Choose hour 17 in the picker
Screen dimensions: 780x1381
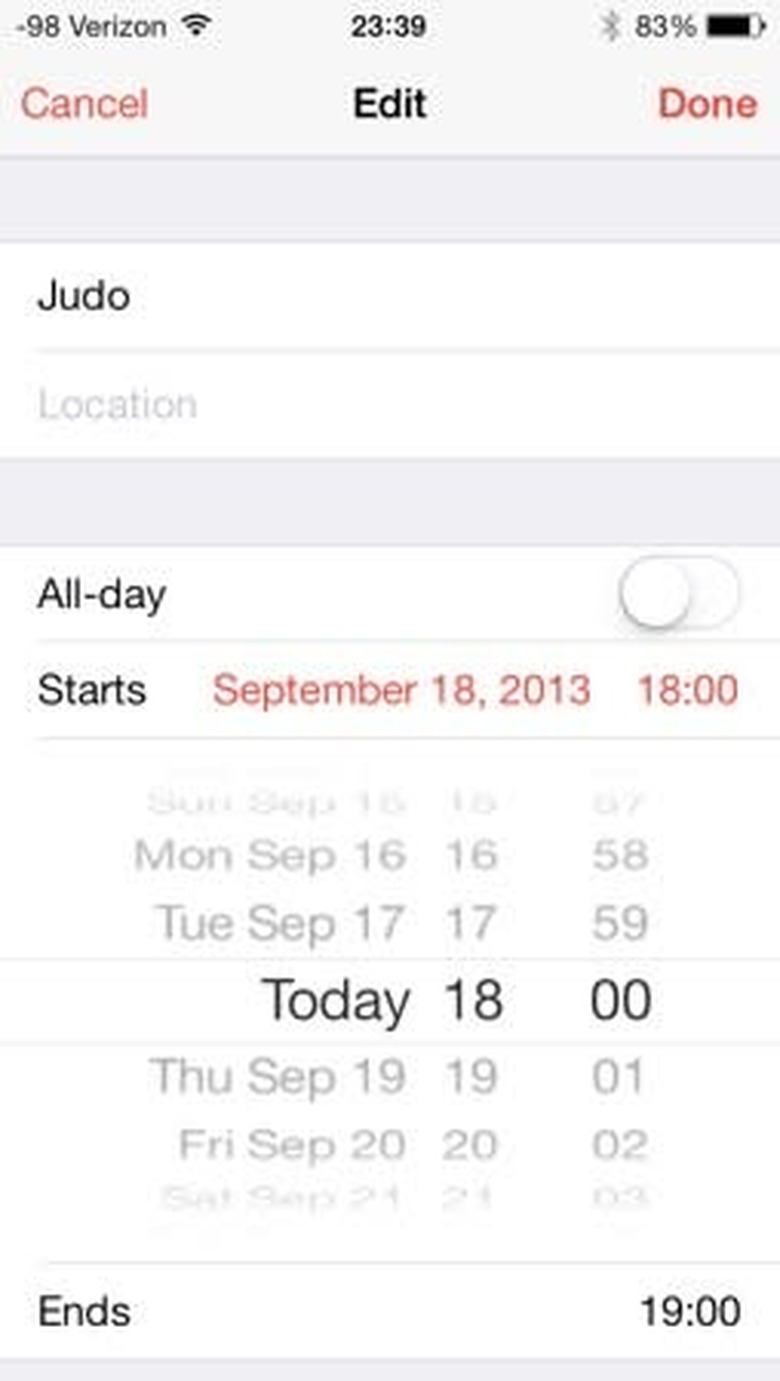tap(470, 923)
